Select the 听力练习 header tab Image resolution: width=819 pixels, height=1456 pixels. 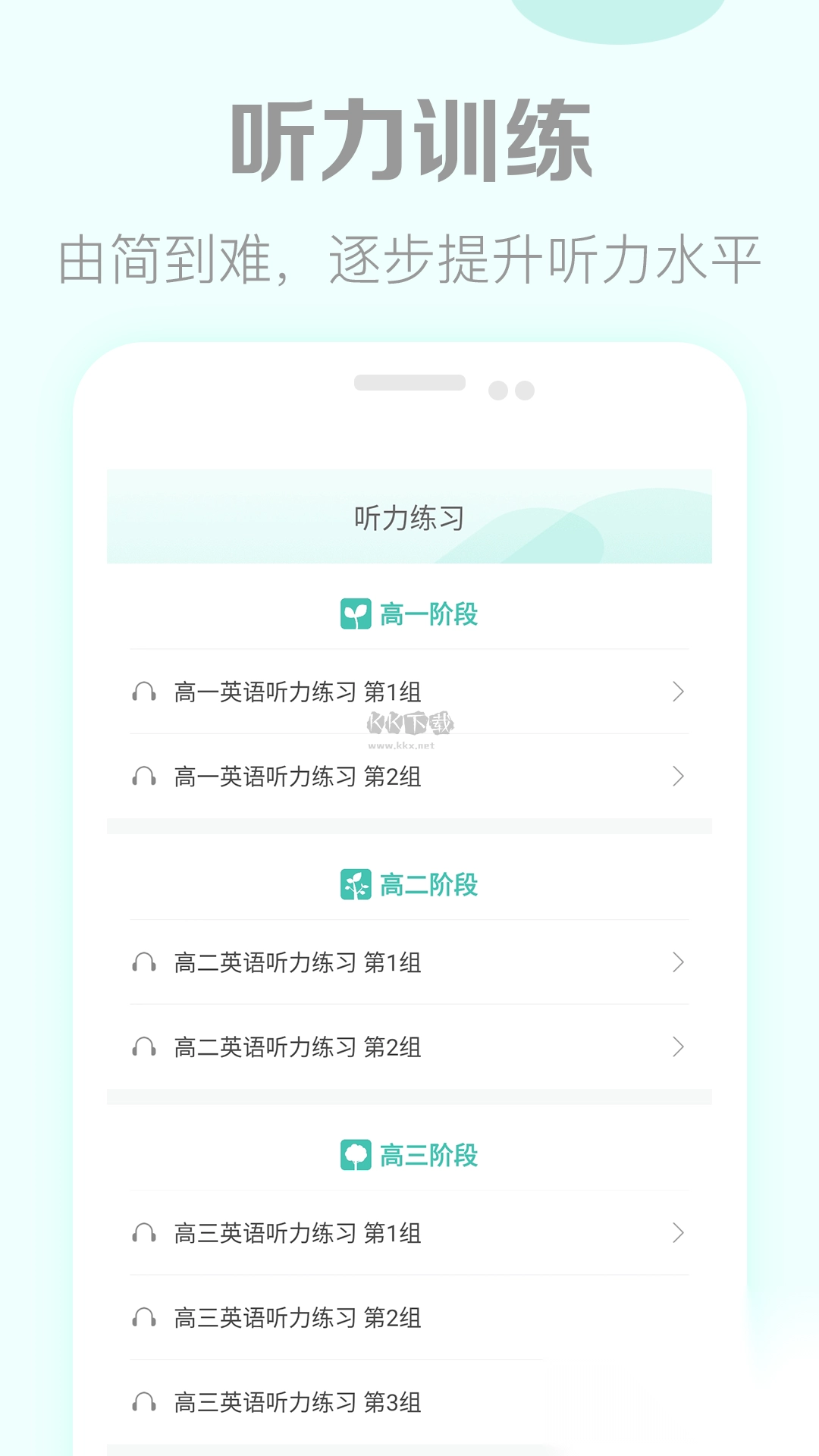[409, 518]
